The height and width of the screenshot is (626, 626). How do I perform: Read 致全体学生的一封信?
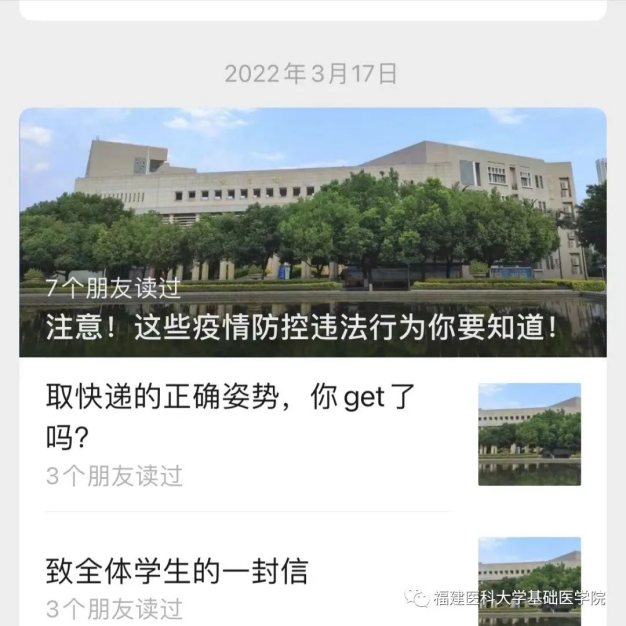[x=177, y=572]
